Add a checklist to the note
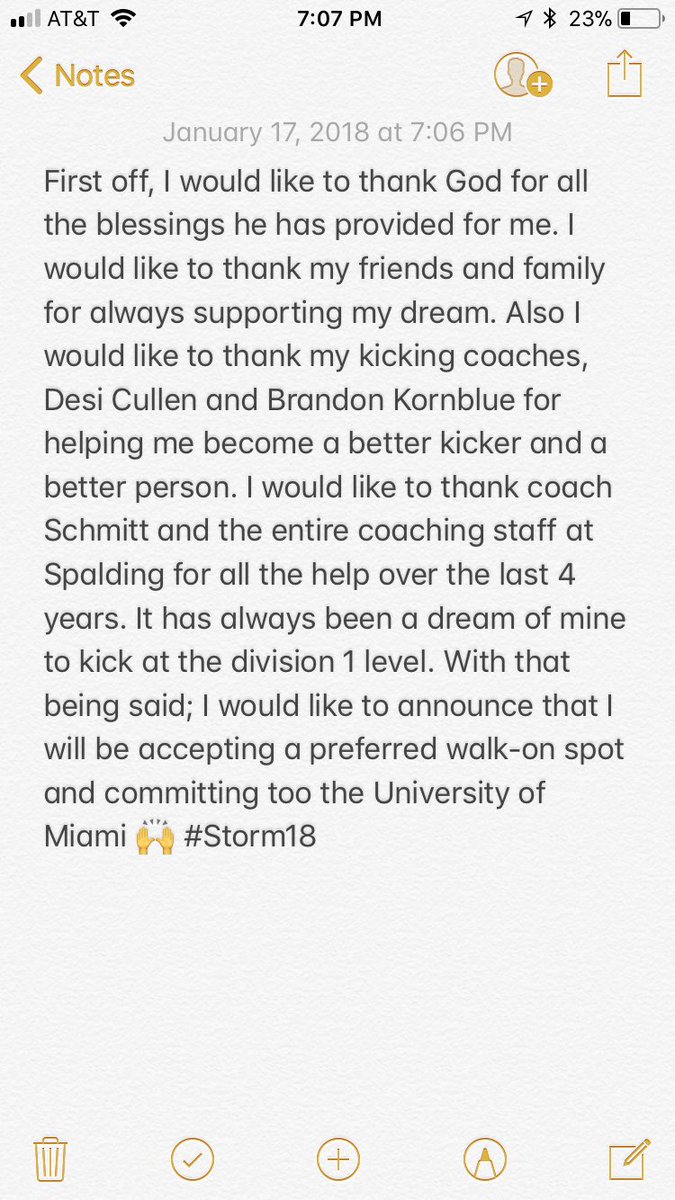Viewport: 675px width, 1200px height. [x=191, y=1160]
